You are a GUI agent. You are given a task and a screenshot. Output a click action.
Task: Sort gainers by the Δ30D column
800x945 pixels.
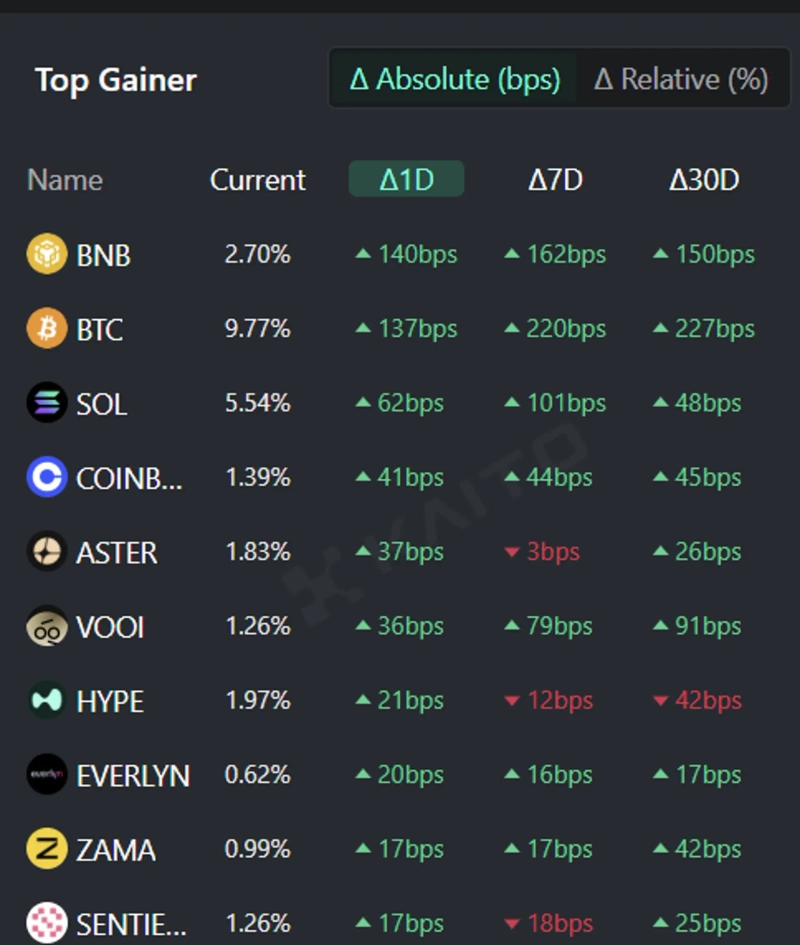(704, 180)
